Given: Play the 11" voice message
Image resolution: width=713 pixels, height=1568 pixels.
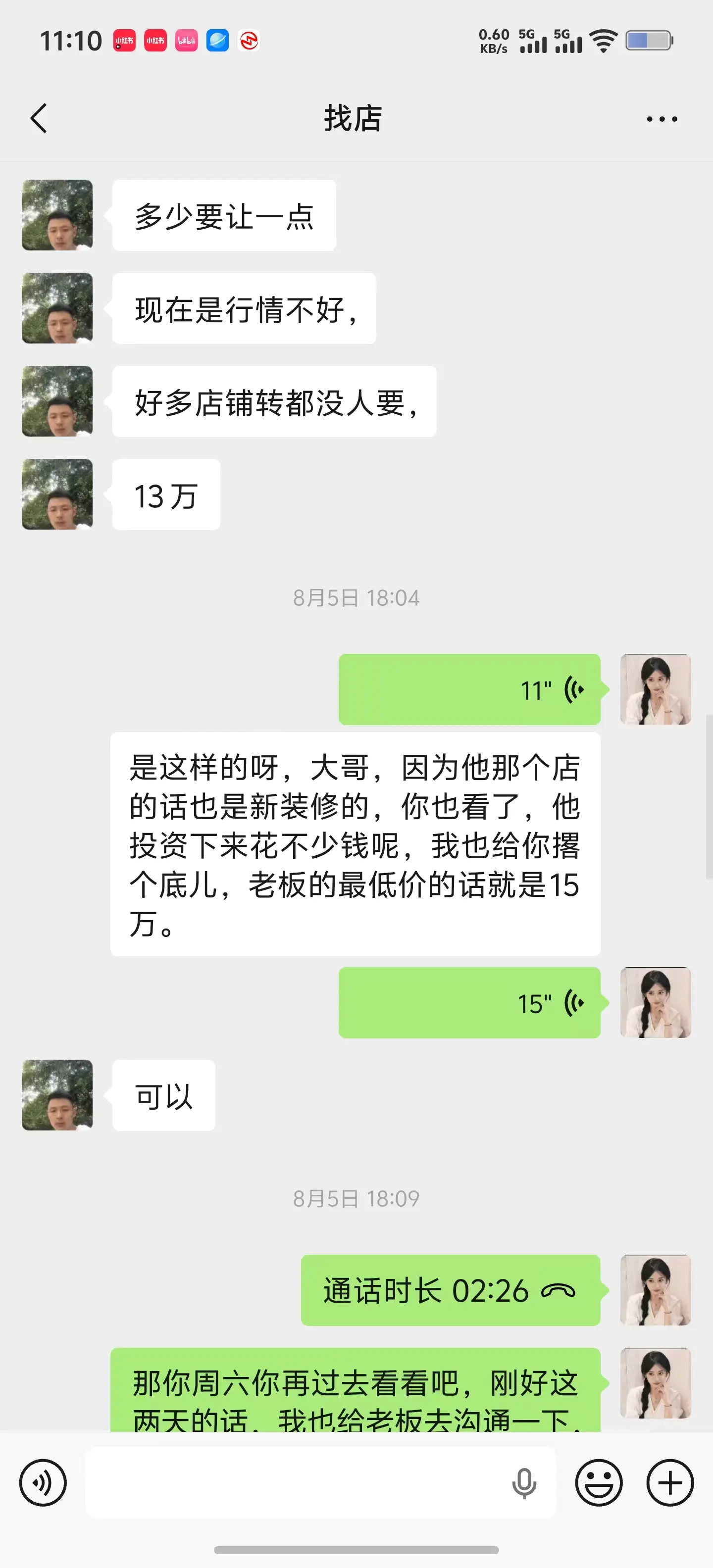Looking at the screenshot, I should pyautogui.click(x=469, y=689).
